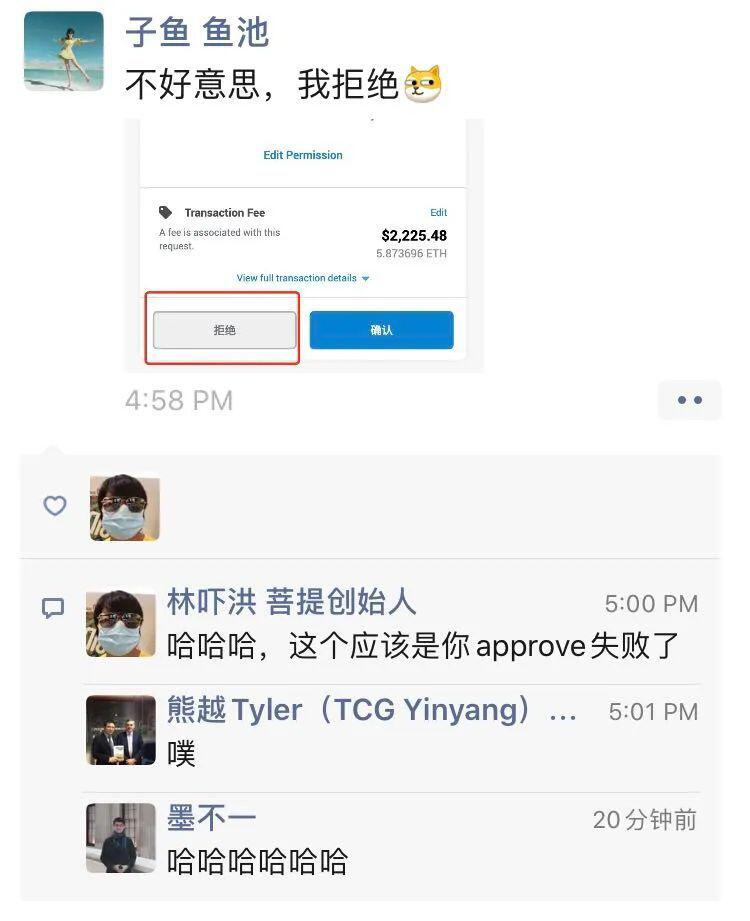Click 子鱼's profile avatar
This screenshot has height=921, width=750.
pyautogui.click(x=64, y=50)
